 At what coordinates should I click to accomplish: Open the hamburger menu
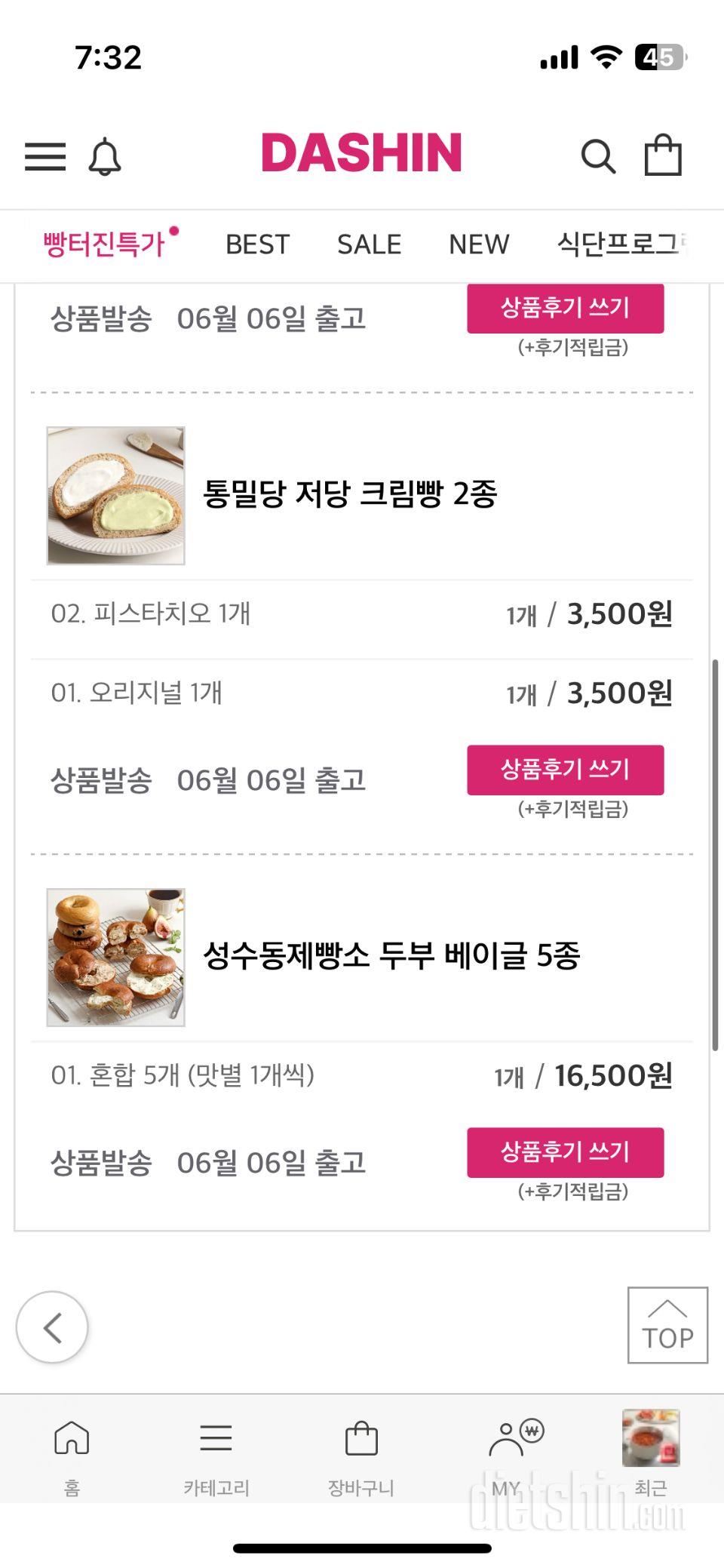coord(45,156)
